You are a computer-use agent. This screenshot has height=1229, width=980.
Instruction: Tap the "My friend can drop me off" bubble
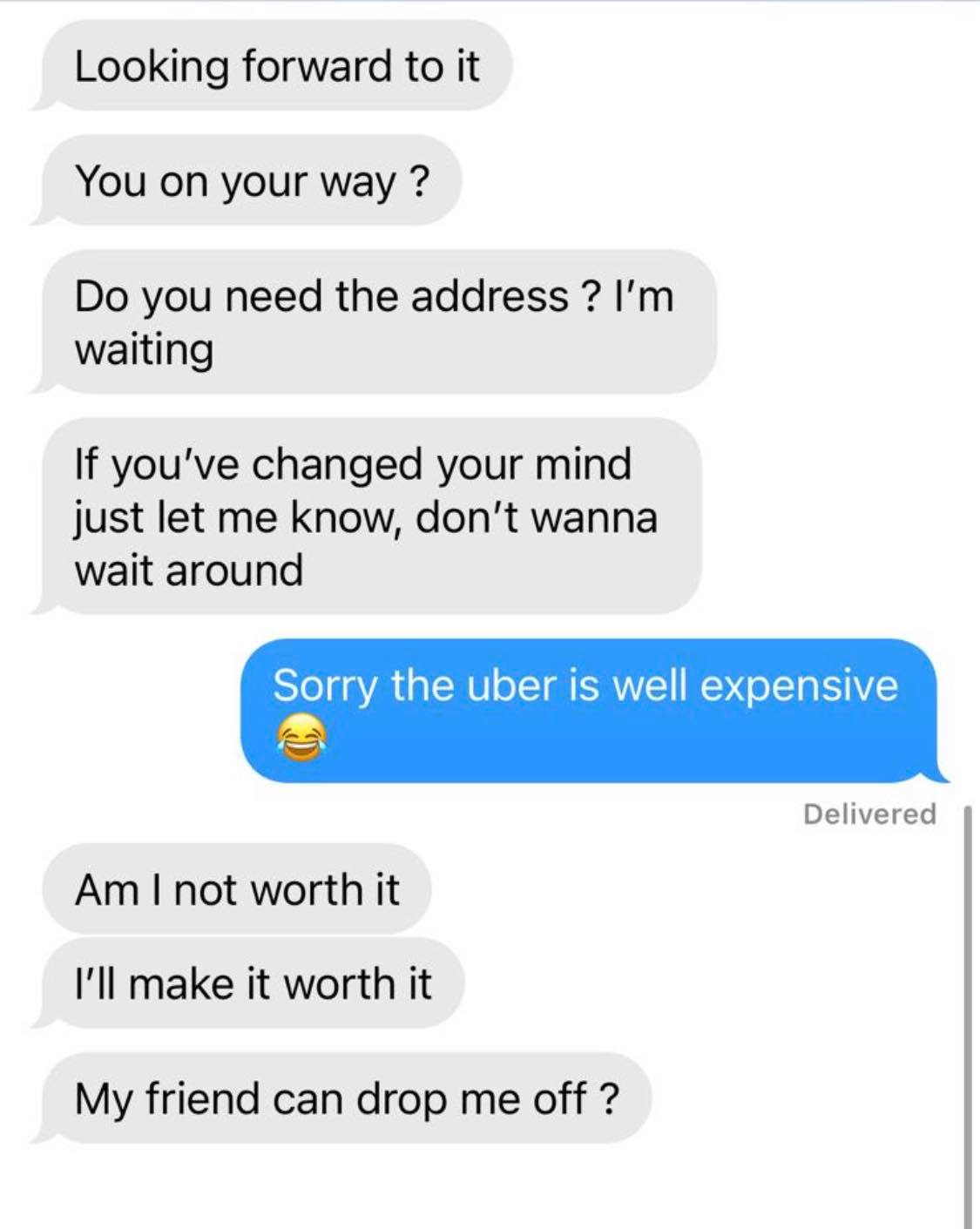tap(346, 1098)
